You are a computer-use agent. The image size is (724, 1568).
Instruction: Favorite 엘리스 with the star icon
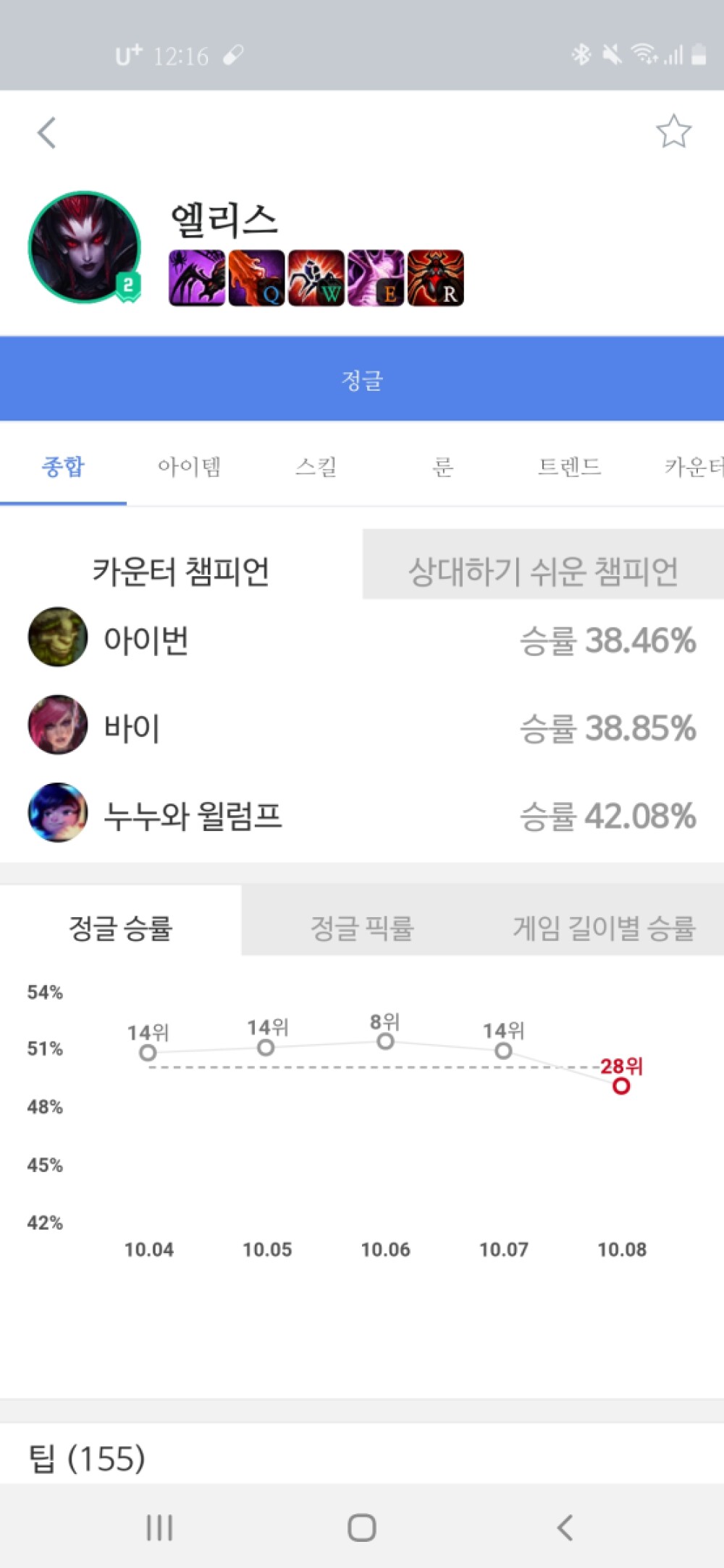coord(673,132)
